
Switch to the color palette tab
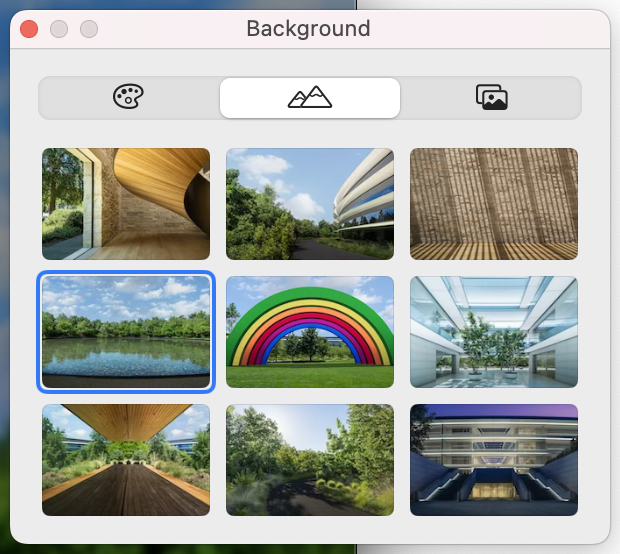[129, 98]
